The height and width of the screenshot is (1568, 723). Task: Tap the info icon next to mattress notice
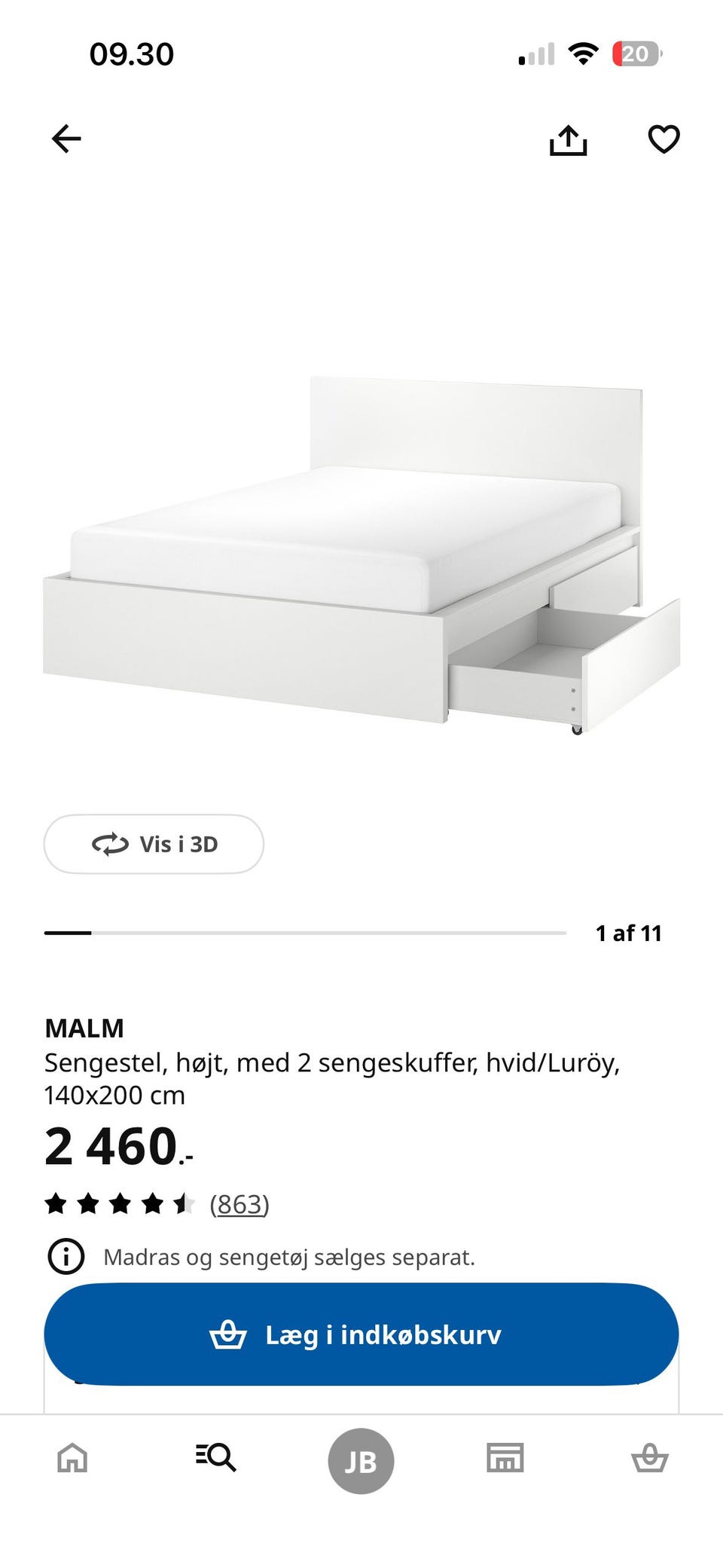(69, 1256)
